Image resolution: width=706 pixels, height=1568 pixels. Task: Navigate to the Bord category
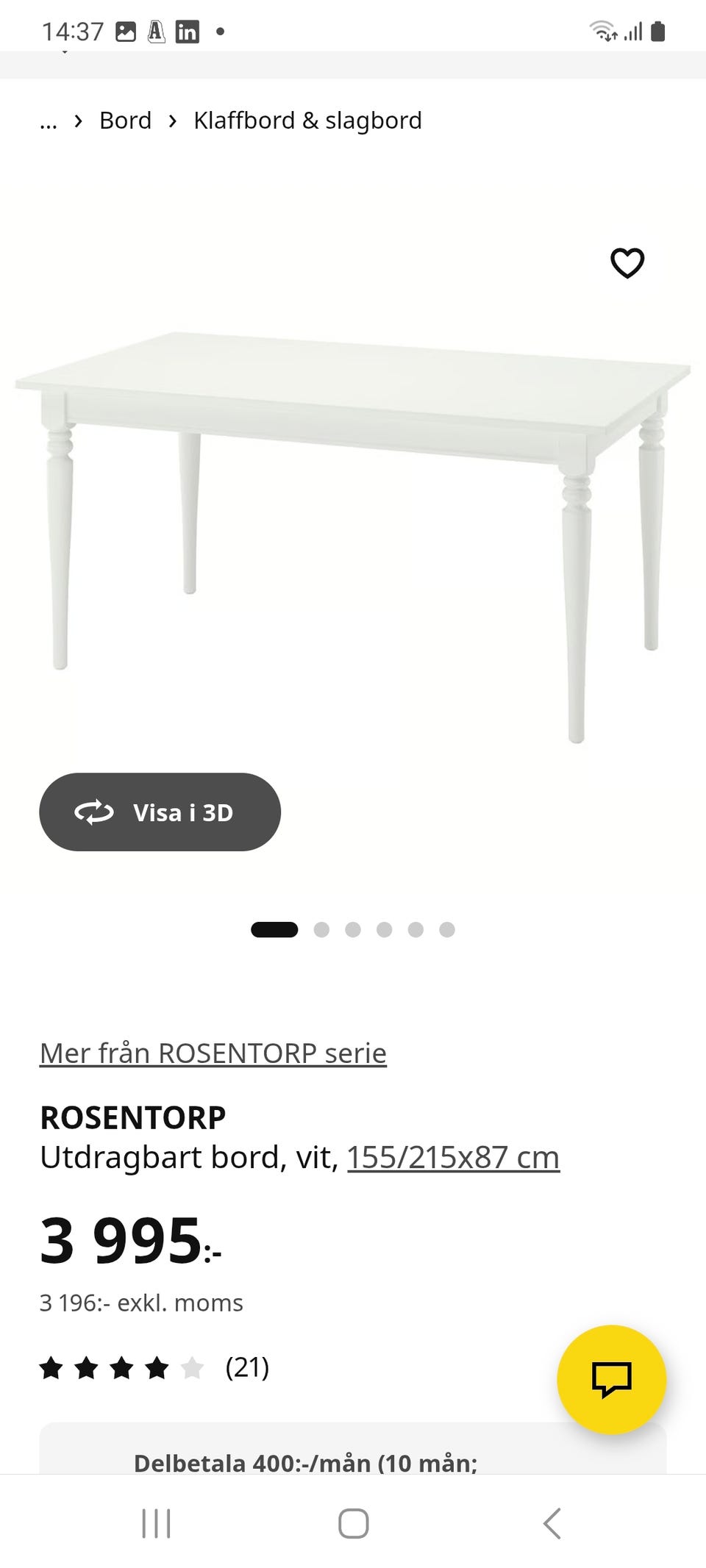(125, 120)
